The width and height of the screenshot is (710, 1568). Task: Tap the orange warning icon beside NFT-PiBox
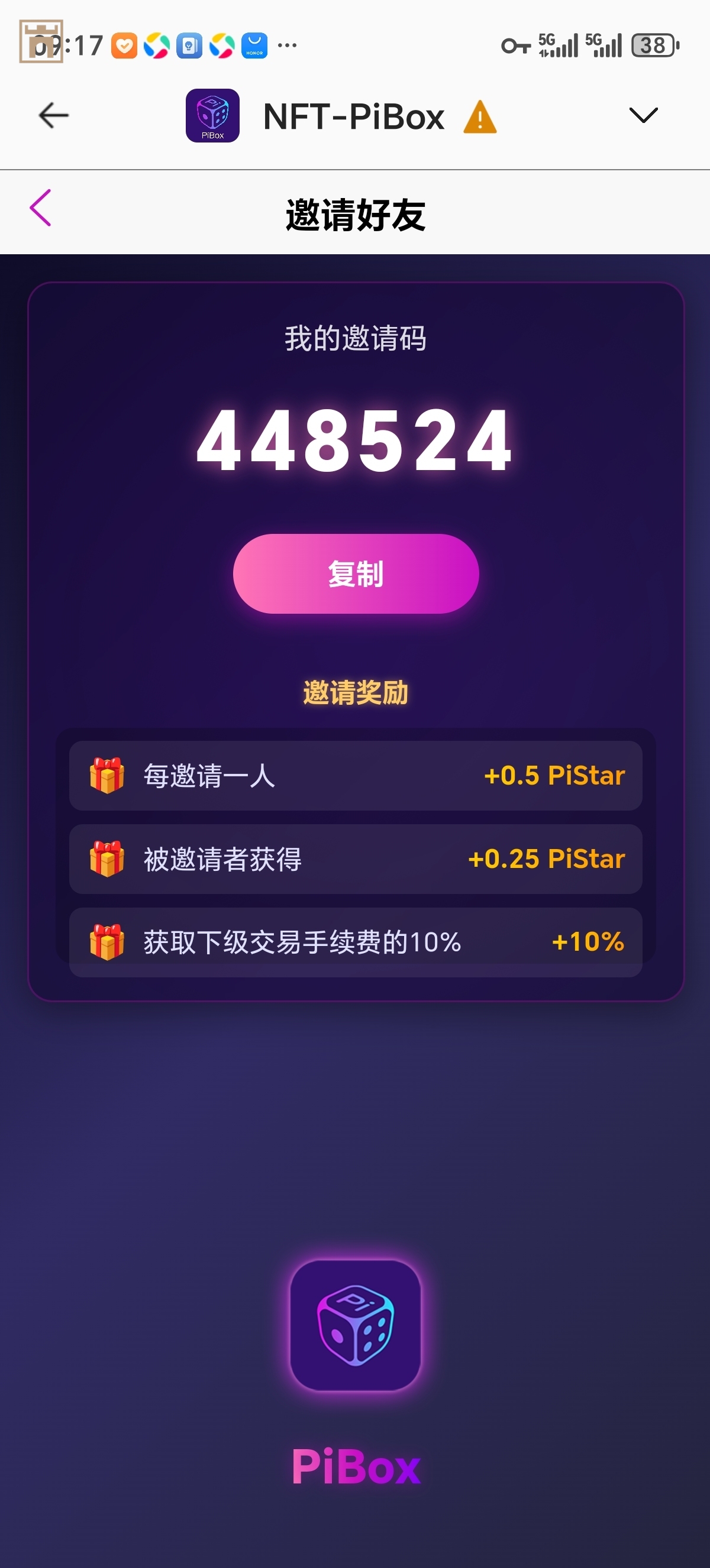[480, 117]
